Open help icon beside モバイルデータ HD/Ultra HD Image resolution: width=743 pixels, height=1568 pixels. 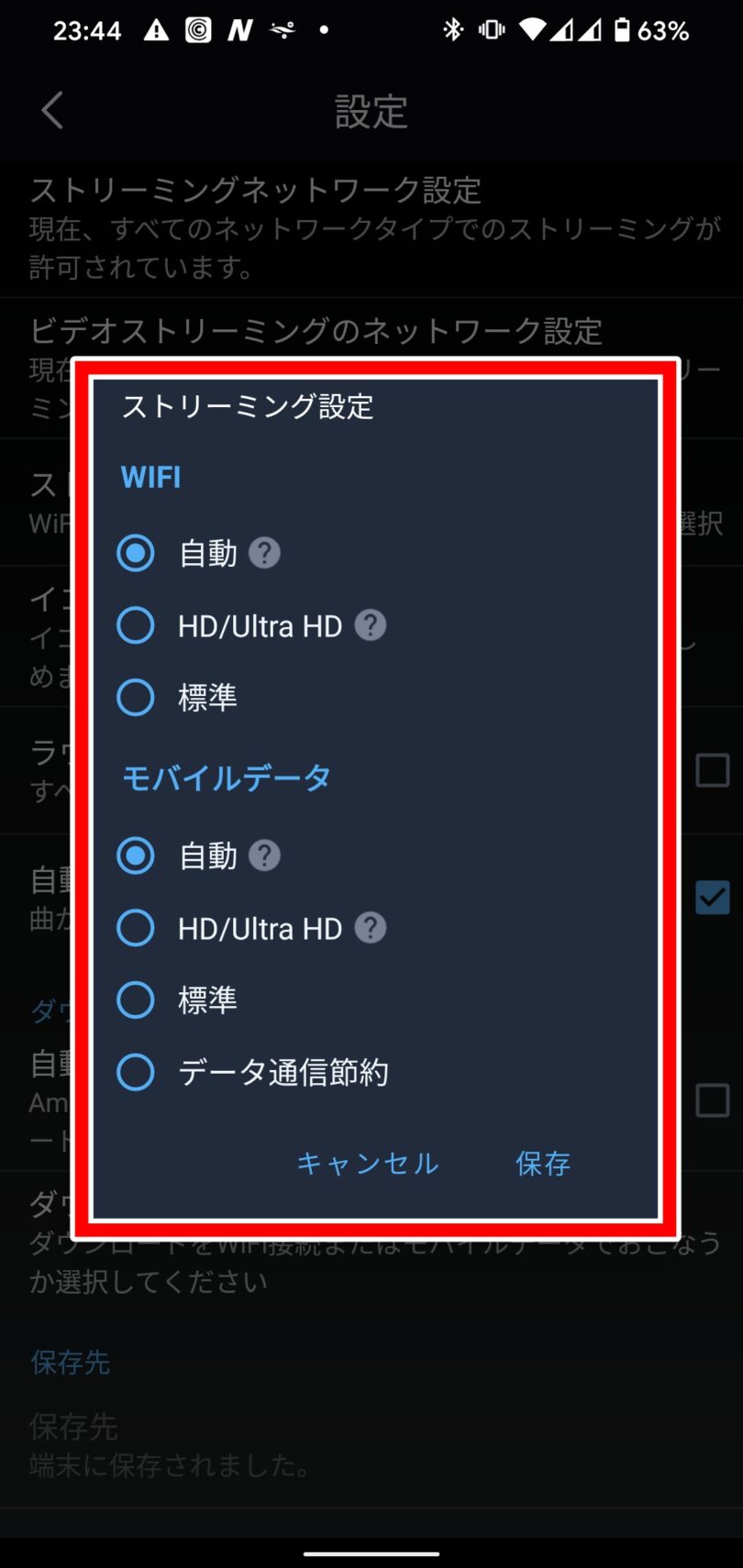(370, 928)
